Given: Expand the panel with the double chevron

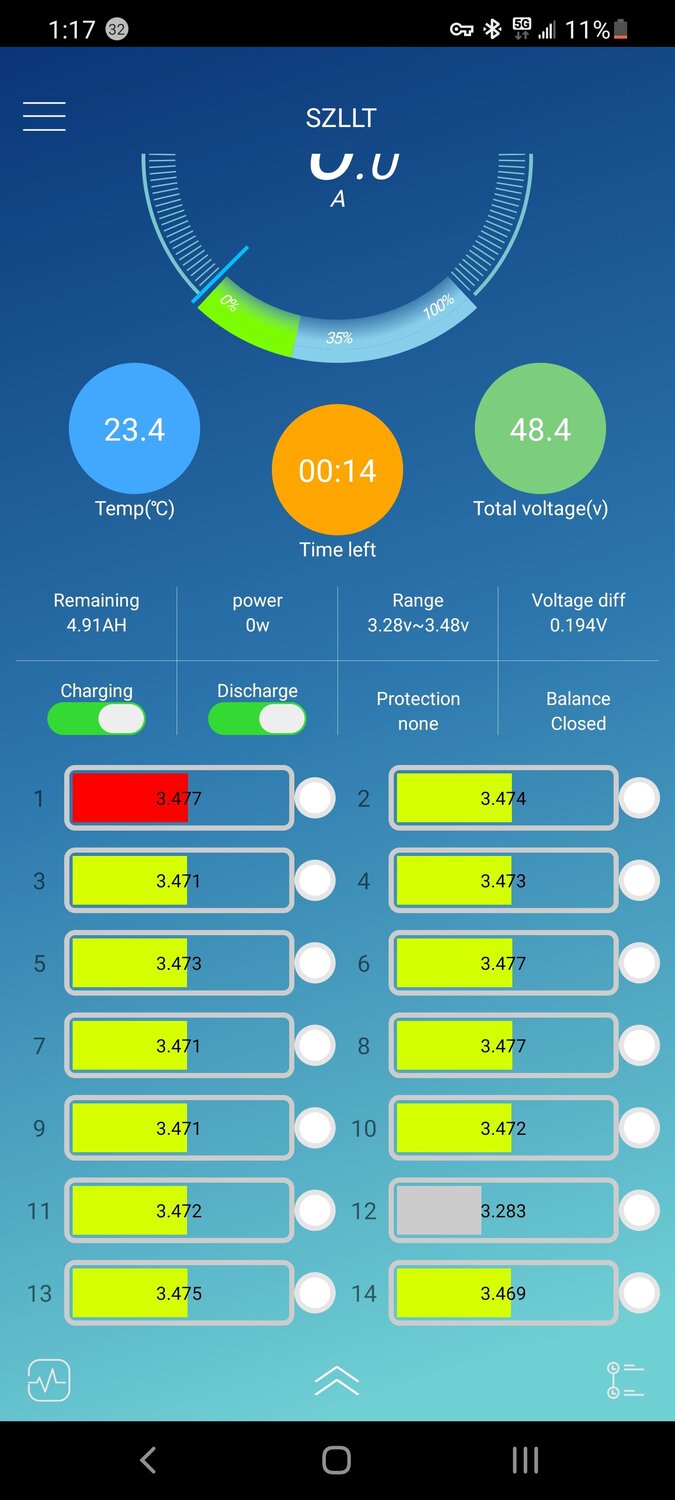Looking at the screenshot, I should 337,1381.
